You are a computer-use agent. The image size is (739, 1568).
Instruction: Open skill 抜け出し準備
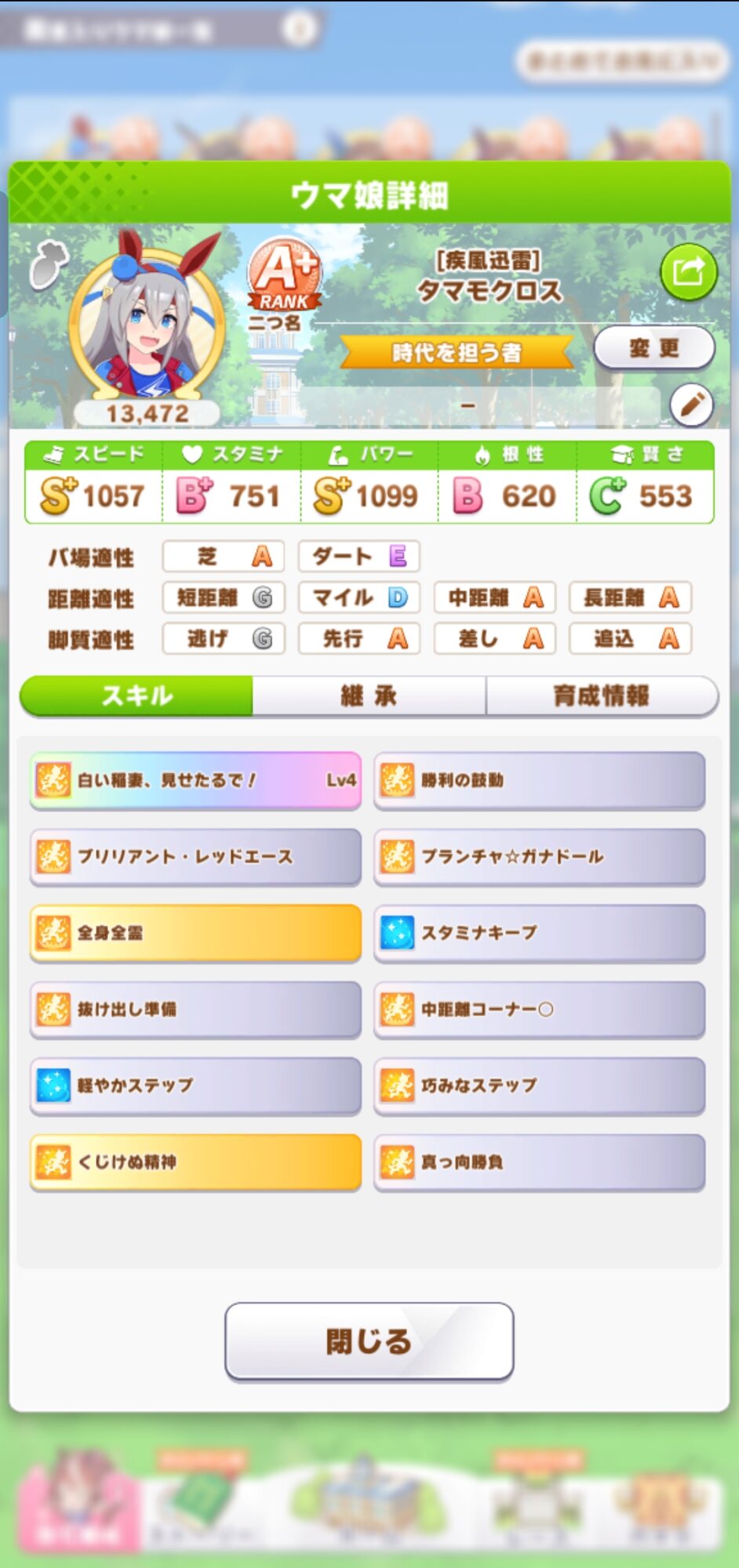tap(195, 1009)
